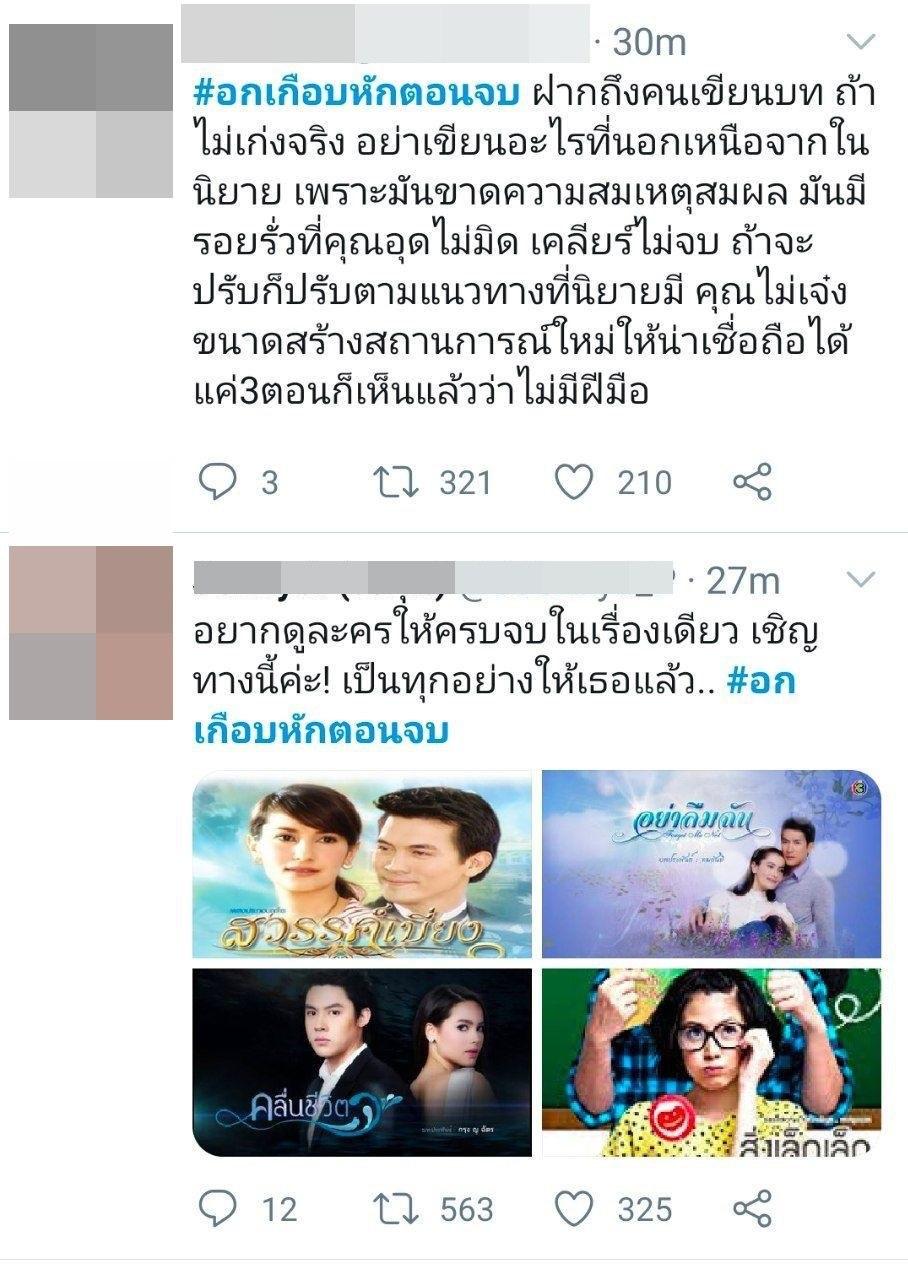Reply to the tweet with 12 comments
Image resolution: width=908 pixels, height=1280 pixels.
click(x=217, y=1208)
